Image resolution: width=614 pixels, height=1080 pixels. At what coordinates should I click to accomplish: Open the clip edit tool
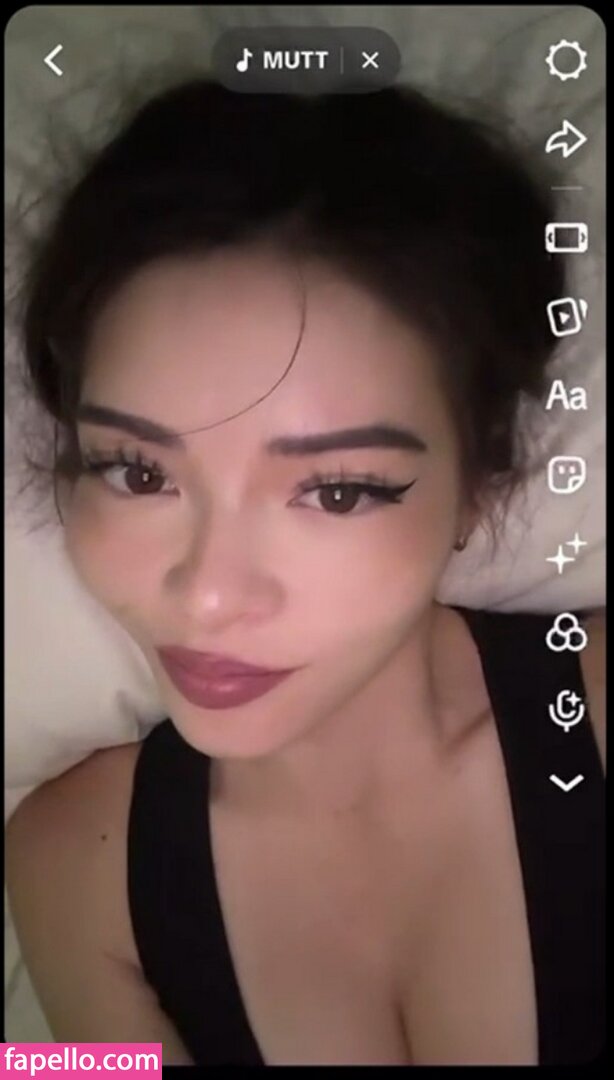coord(566,238)
